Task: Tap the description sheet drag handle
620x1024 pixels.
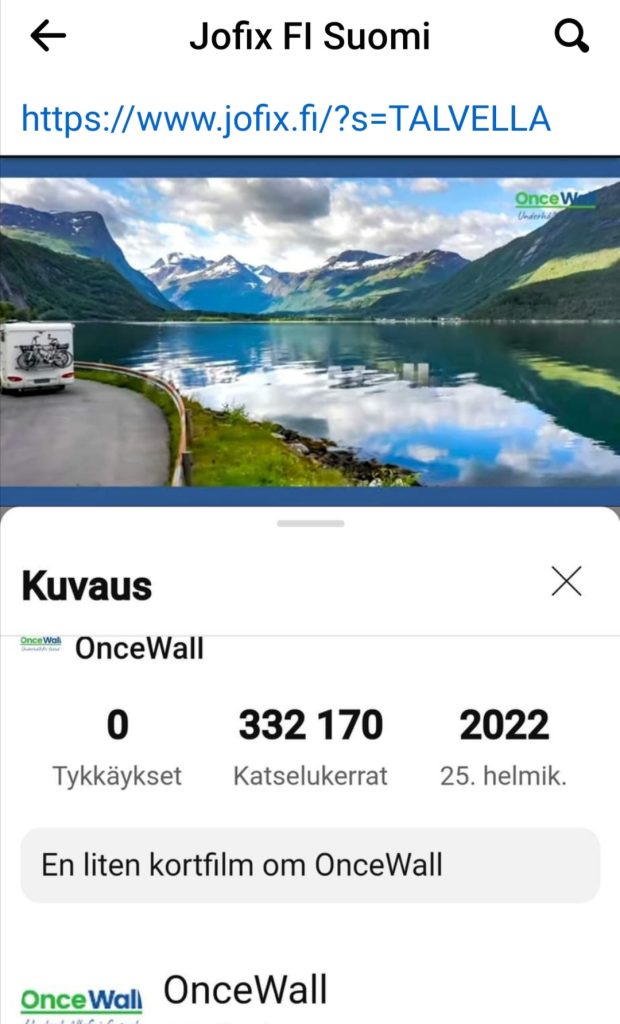Action: point(310,523)
